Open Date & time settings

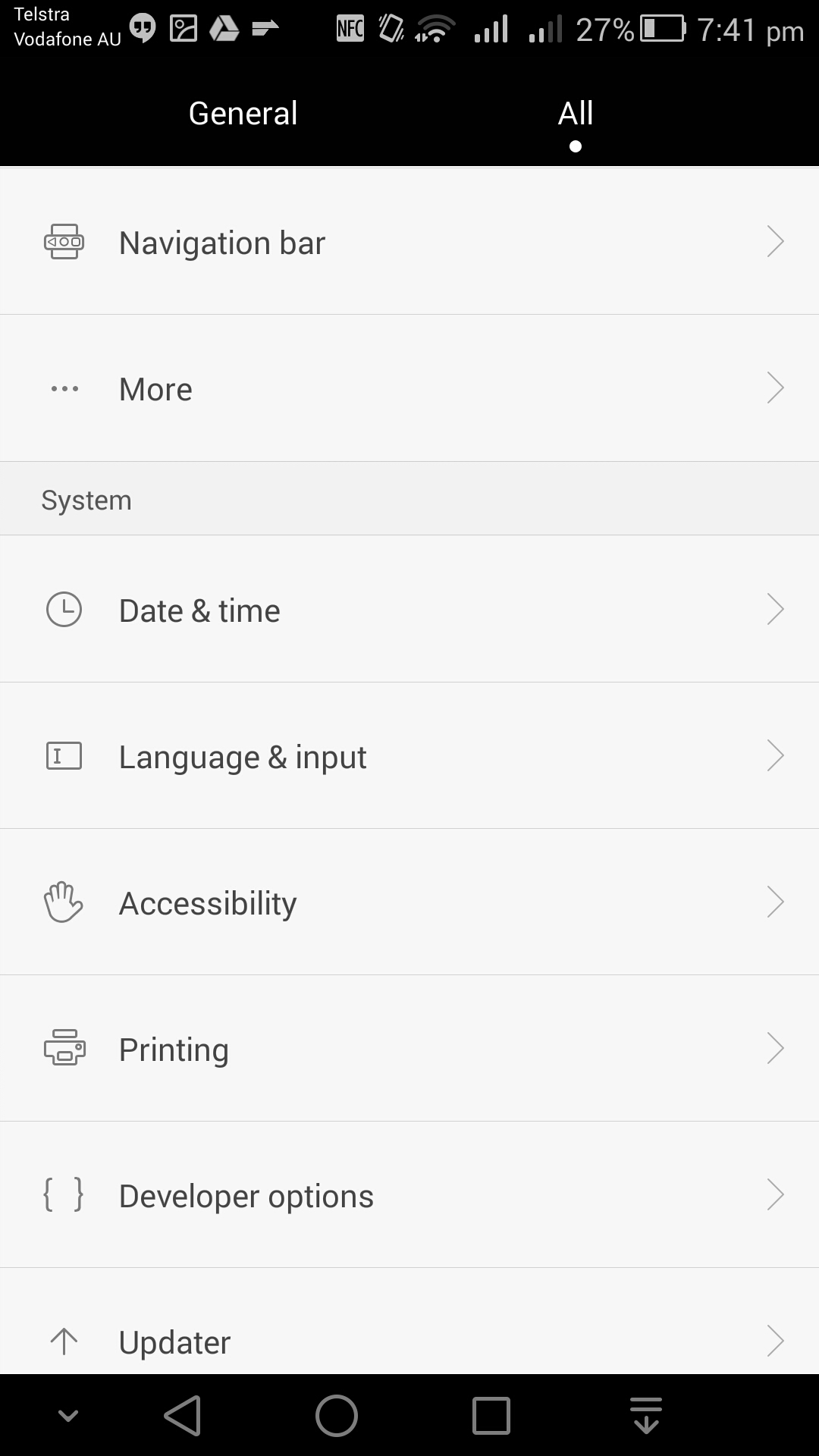(409, 609)
